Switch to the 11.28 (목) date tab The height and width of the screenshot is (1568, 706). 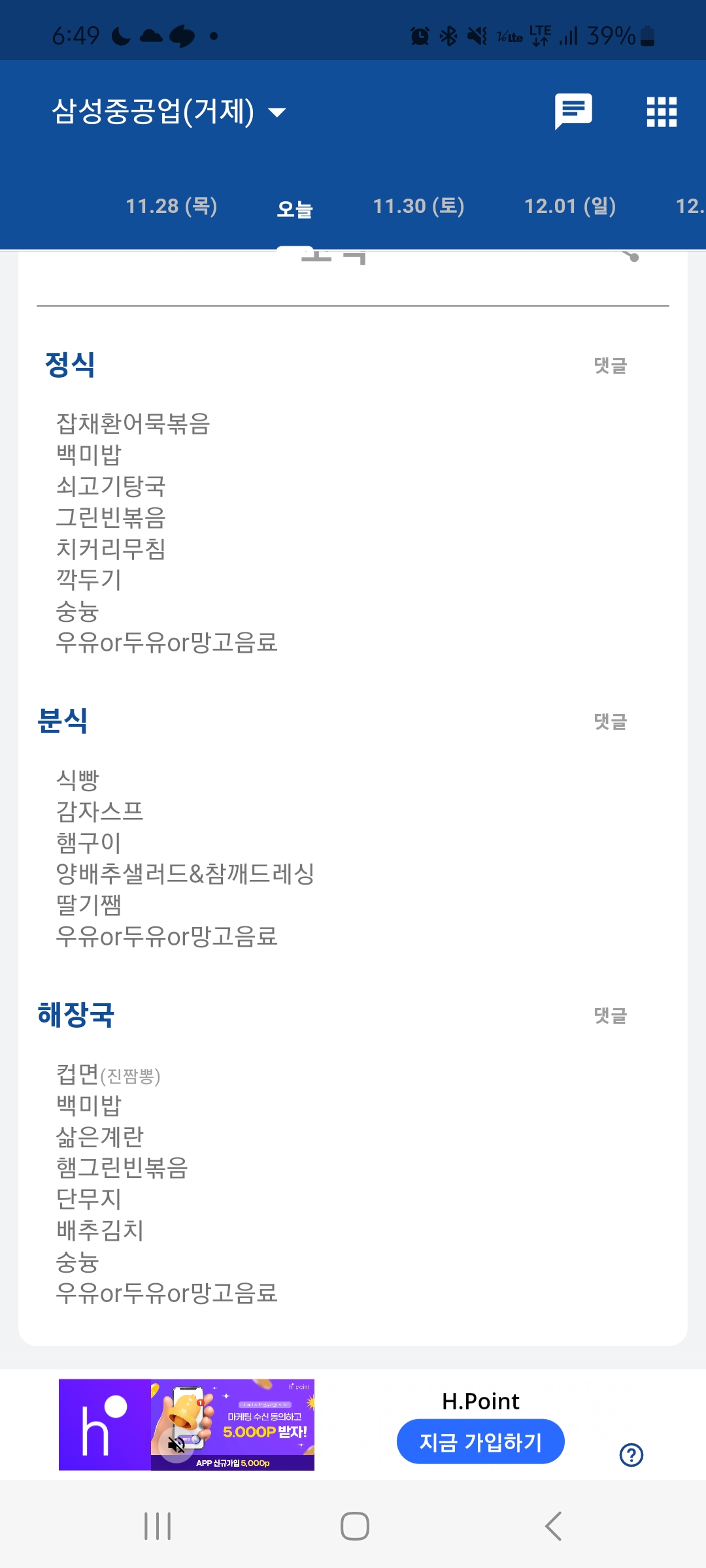pyautogui.click(x=171, y=206)
